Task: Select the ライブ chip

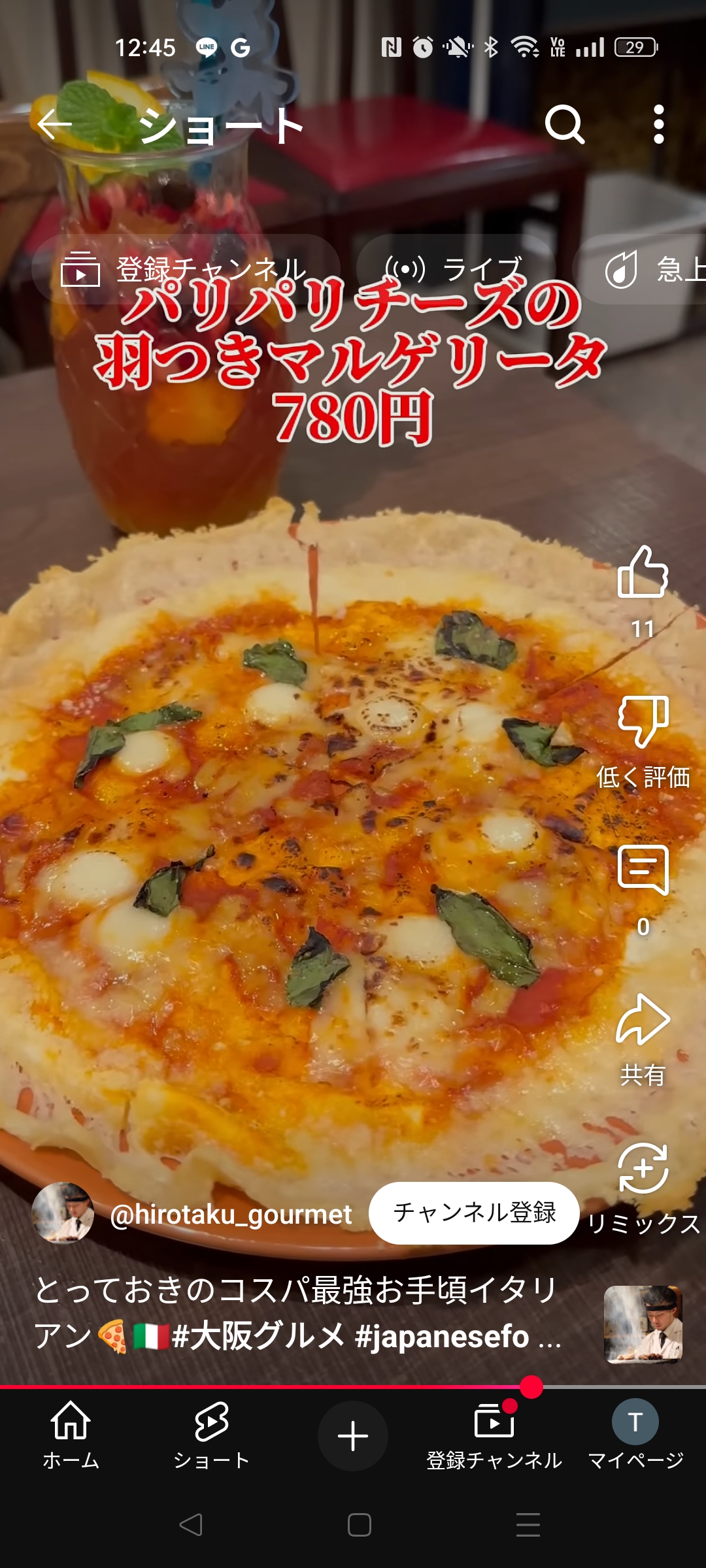Action: (456, 269)
